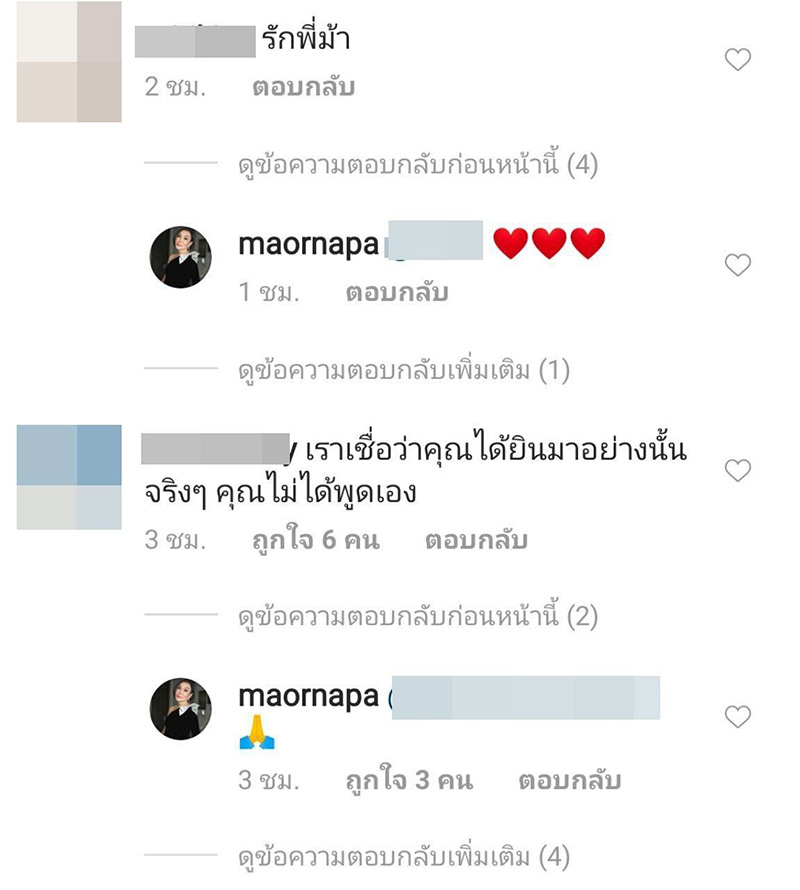Image resolution: width=800 pixels, height=890 pixels.
Task: Expand previous replies (2)
Action: (417, 616)
